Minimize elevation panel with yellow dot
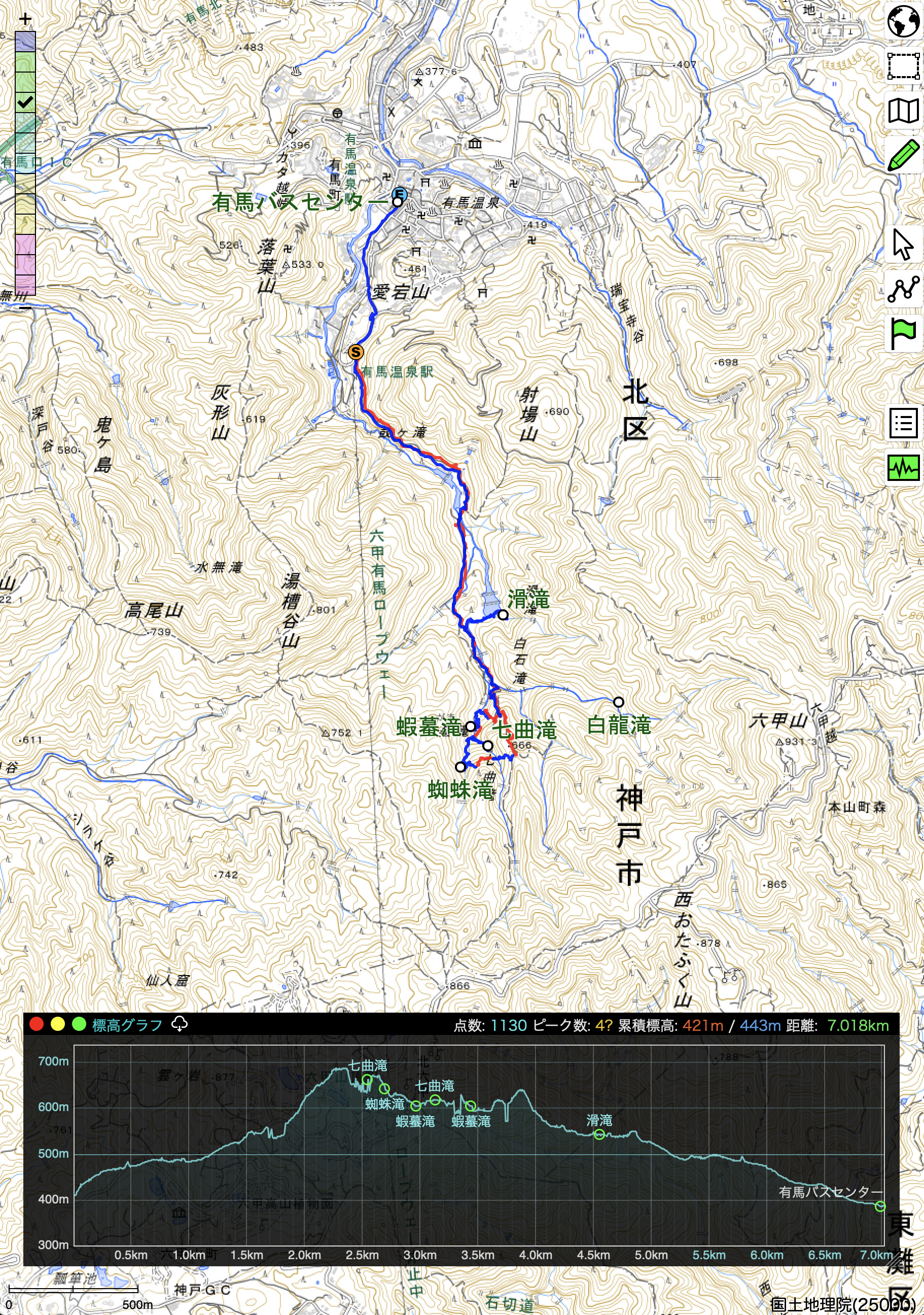This screenshot has width=924, height=1315. pyautogui.click(x=58, y=1024)
